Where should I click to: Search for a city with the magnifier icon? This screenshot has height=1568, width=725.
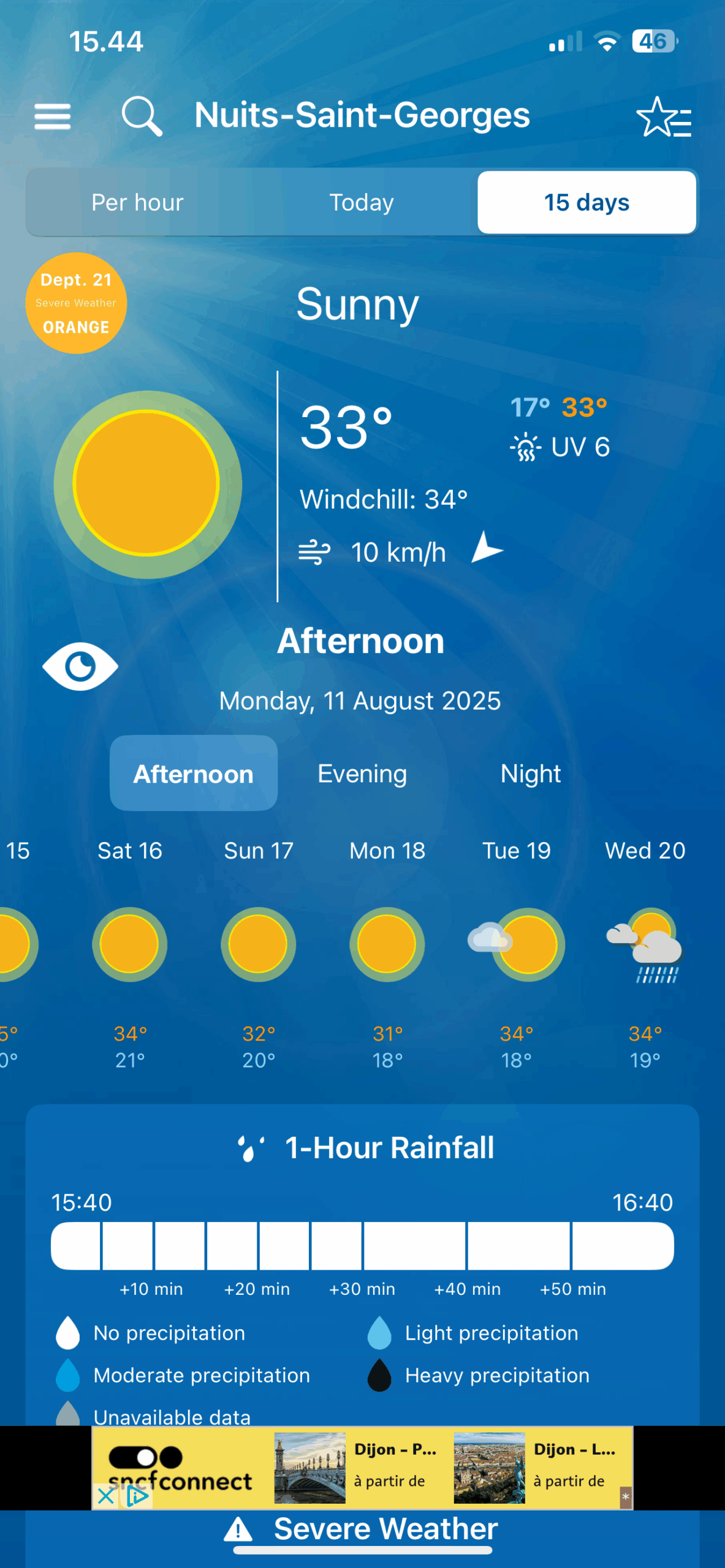142,116
